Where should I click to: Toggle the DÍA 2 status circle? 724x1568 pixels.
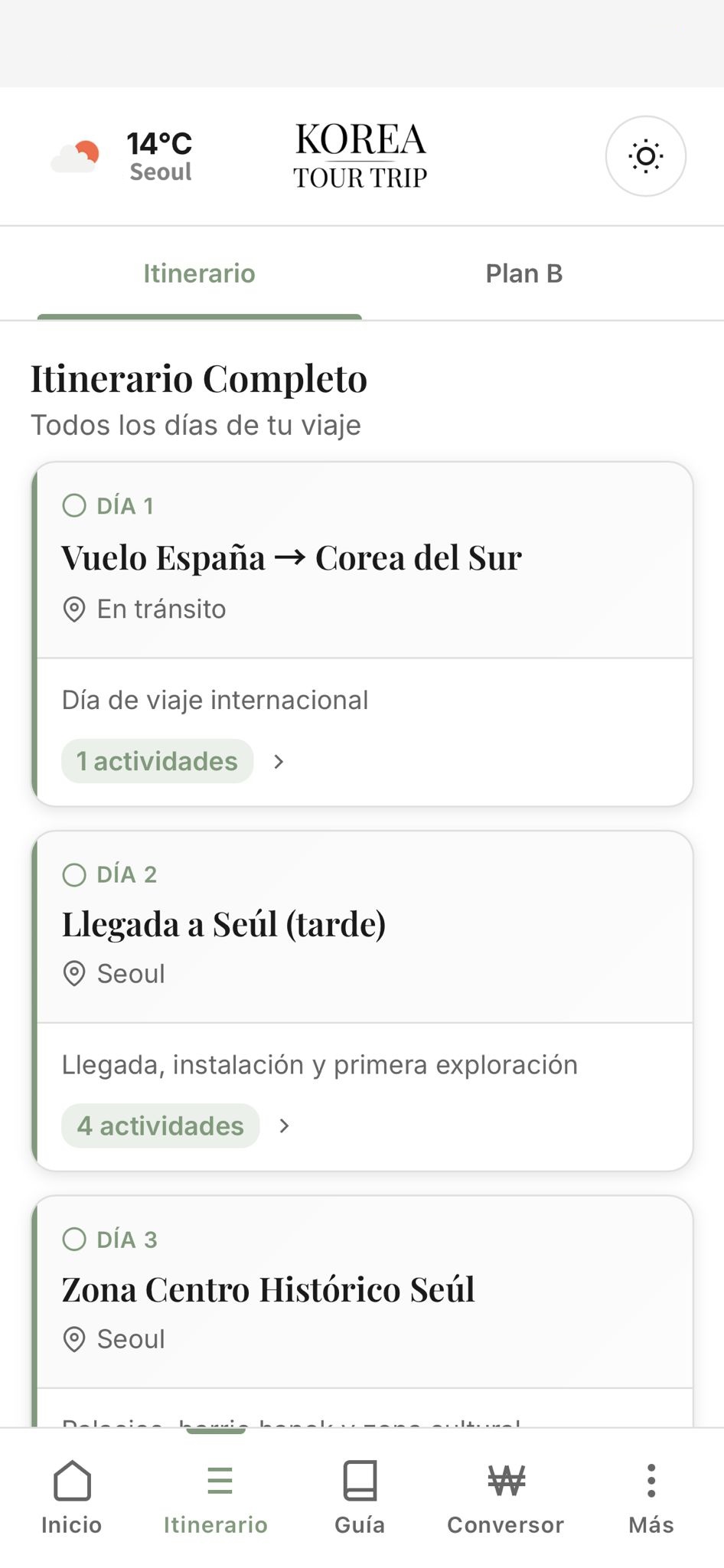75,873
